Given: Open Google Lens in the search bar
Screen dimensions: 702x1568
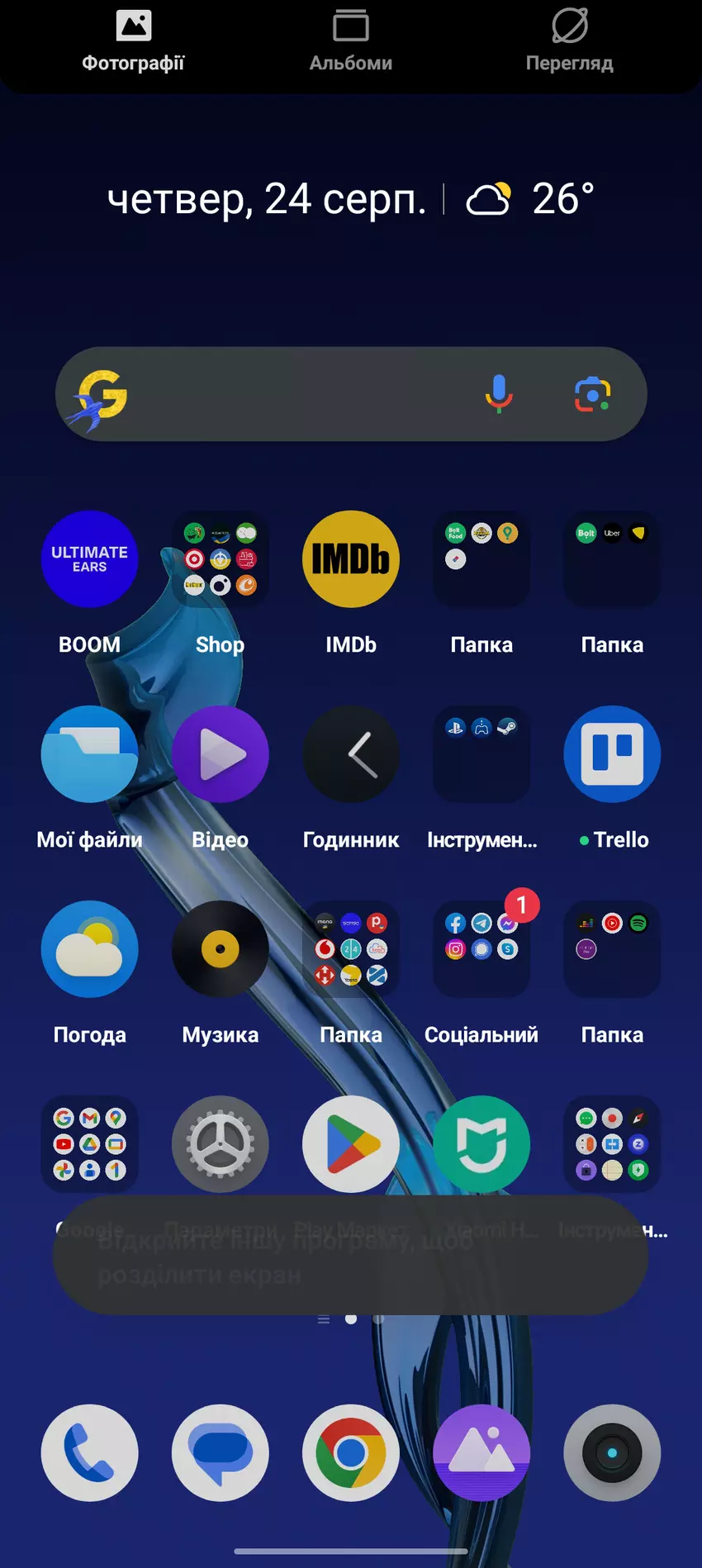Looking at the screenshot, I should tap(592, 394).
